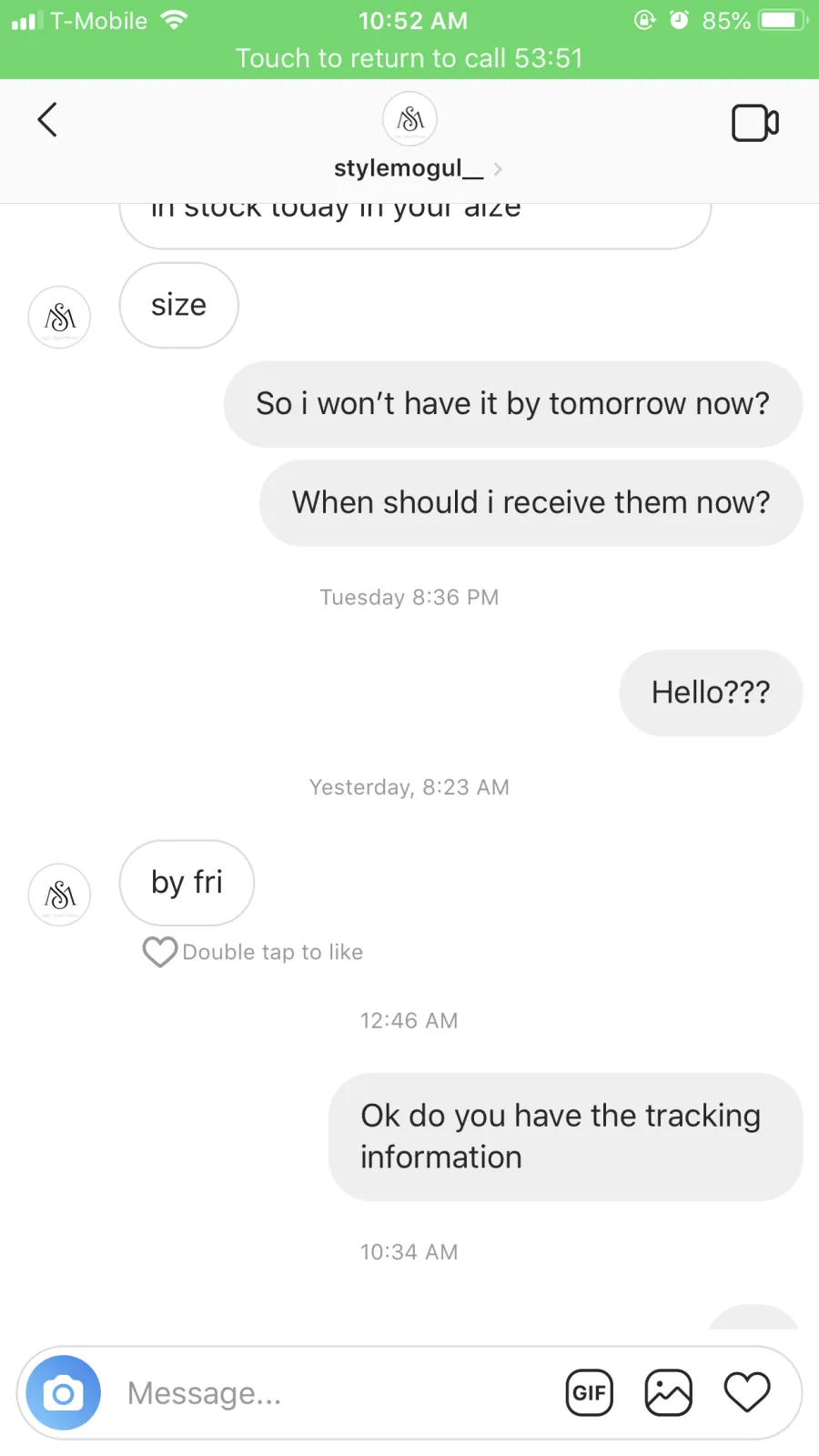Start a video call with stylemogul__
Viewport: 819px width, 1456px height.
click(754, 123)
